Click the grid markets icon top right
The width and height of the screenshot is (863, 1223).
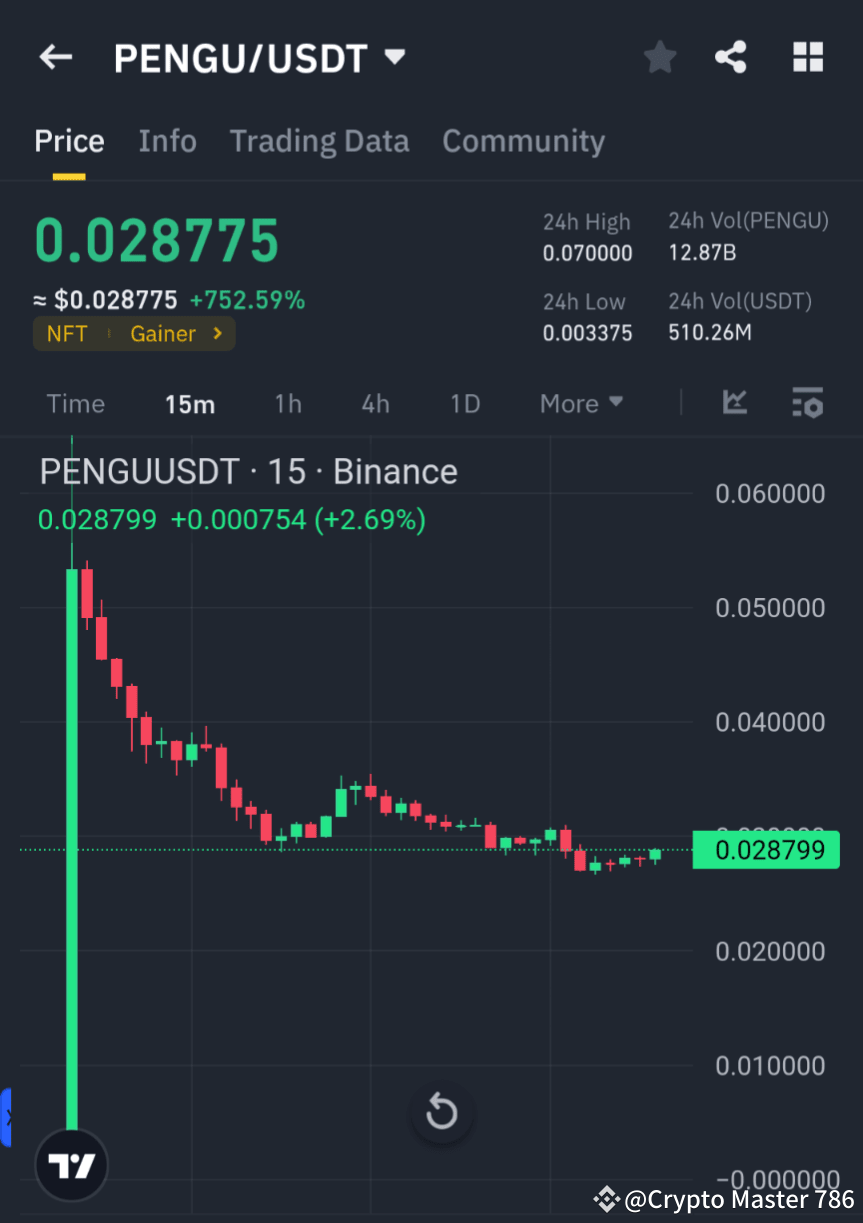point(807,57)
